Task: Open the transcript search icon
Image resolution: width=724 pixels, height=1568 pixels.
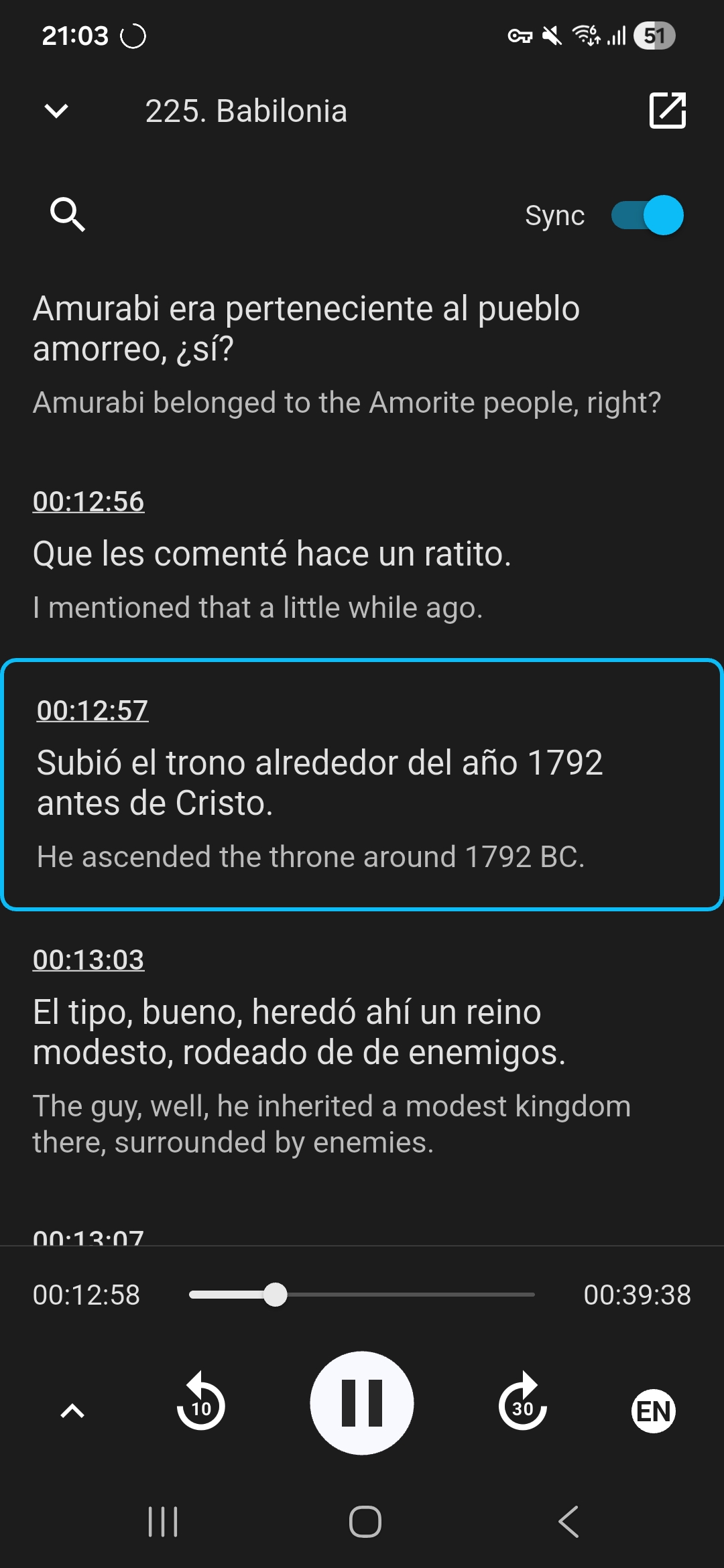Action: tap(68, 215)
